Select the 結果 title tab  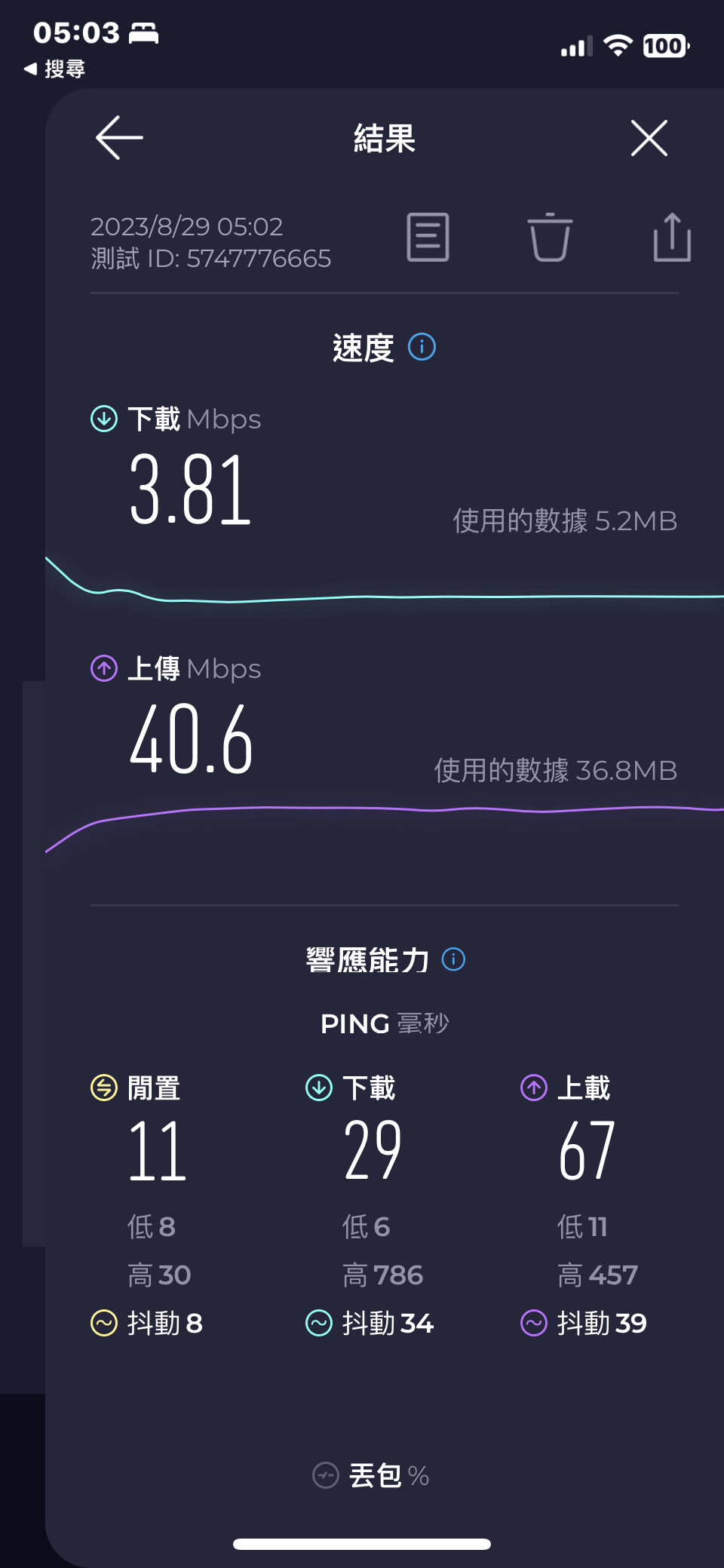tap(384, 138)
